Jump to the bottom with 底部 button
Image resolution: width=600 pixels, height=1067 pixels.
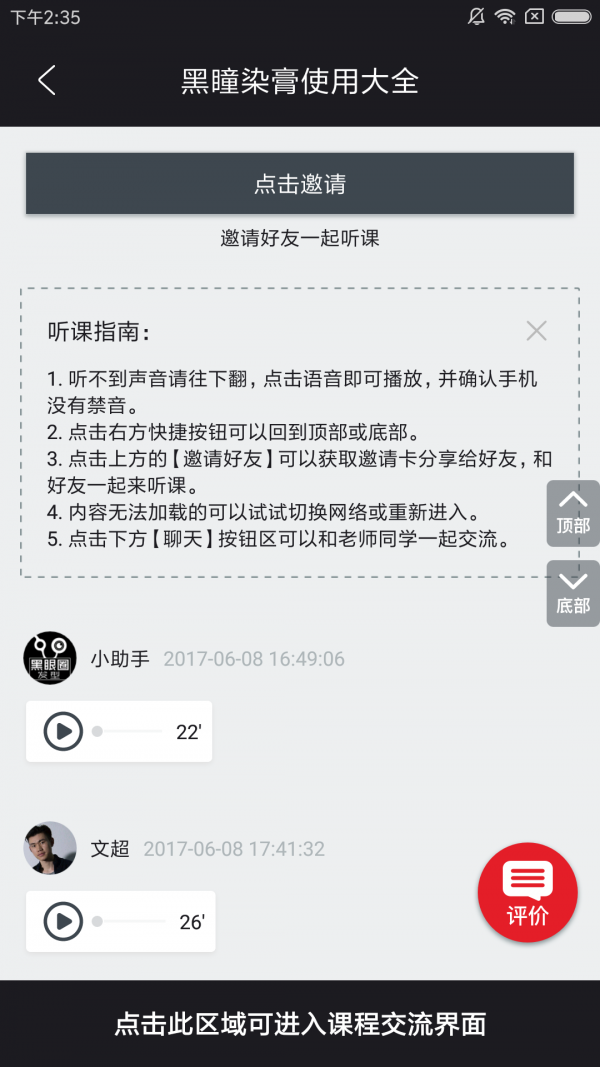click(x=573, y=593)
